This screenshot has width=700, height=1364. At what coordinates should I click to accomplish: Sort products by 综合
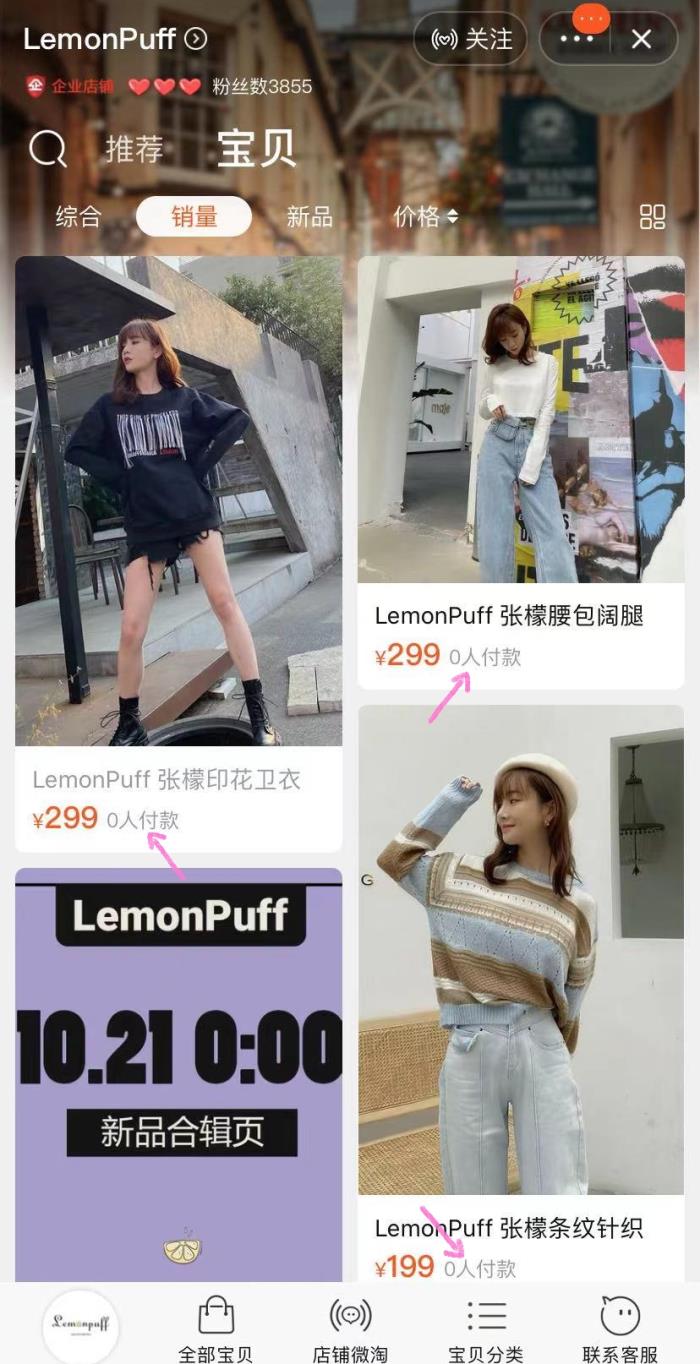click(78, 216)
